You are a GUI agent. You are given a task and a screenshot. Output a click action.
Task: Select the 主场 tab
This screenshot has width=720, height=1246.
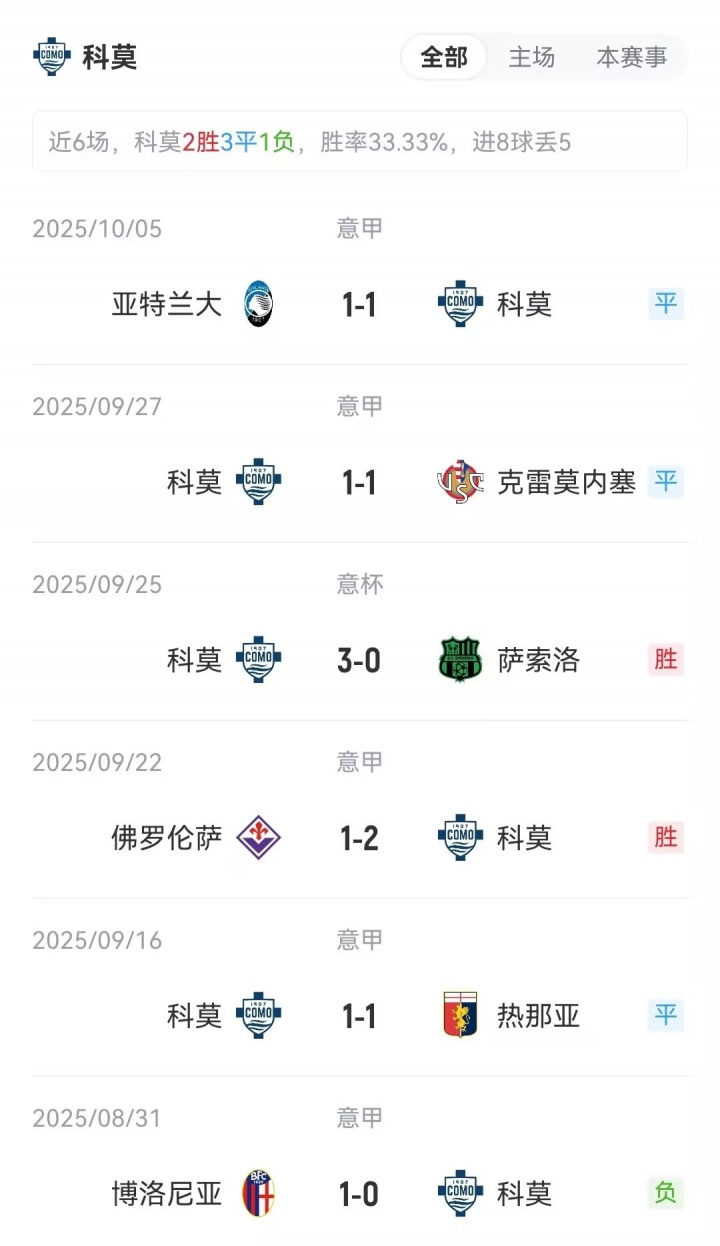point(531,57)
